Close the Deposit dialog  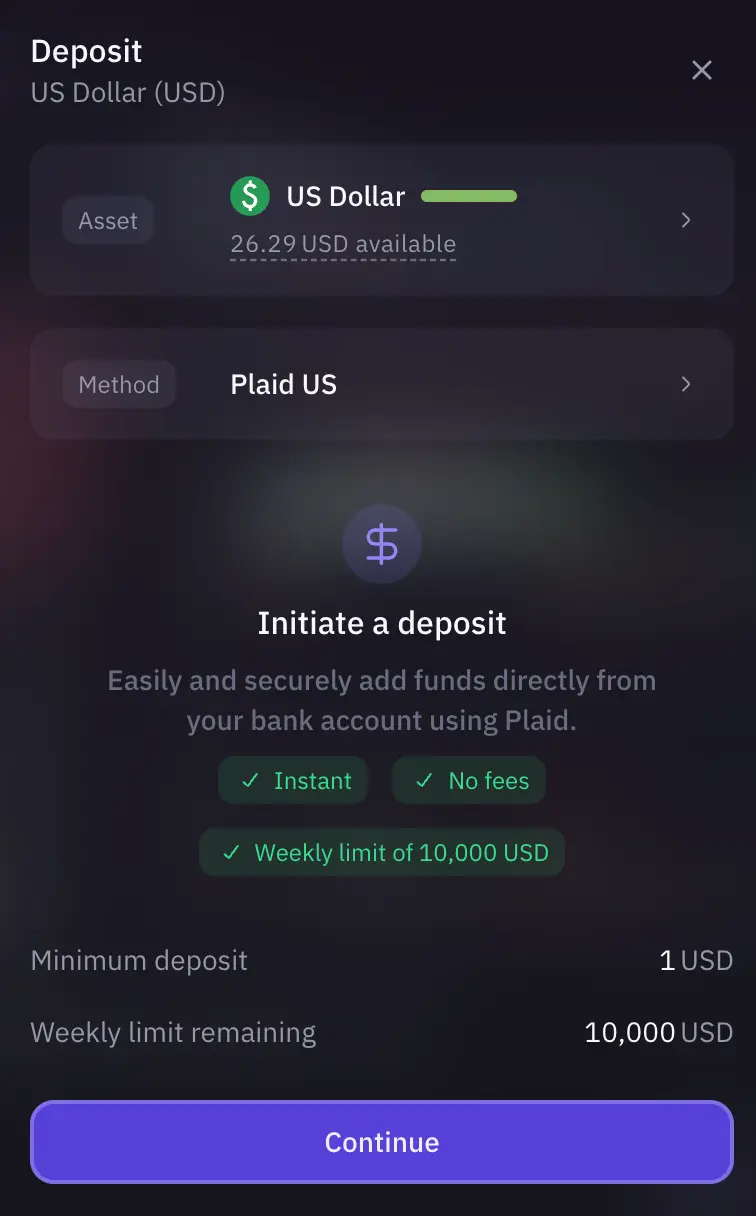702,70
